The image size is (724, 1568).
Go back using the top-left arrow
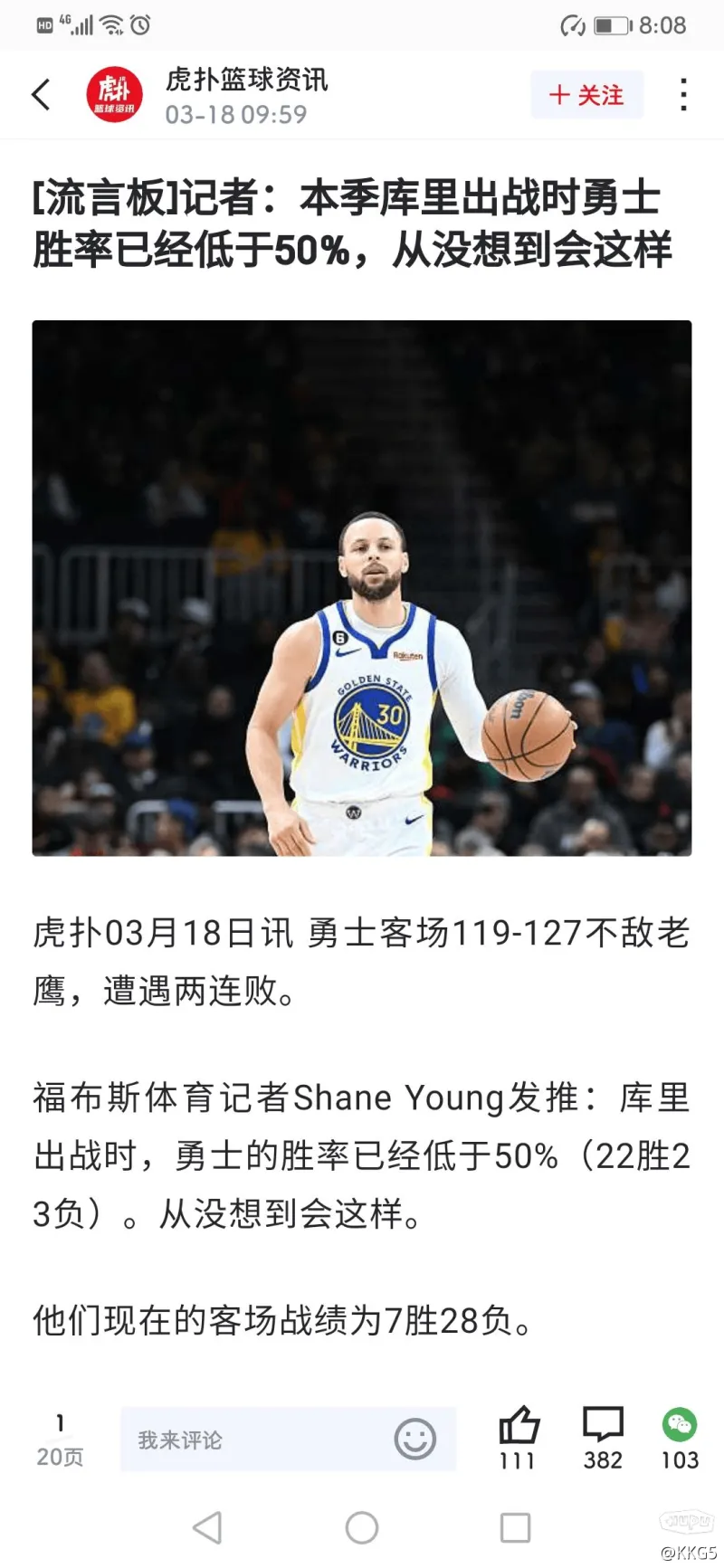(42, 94)
